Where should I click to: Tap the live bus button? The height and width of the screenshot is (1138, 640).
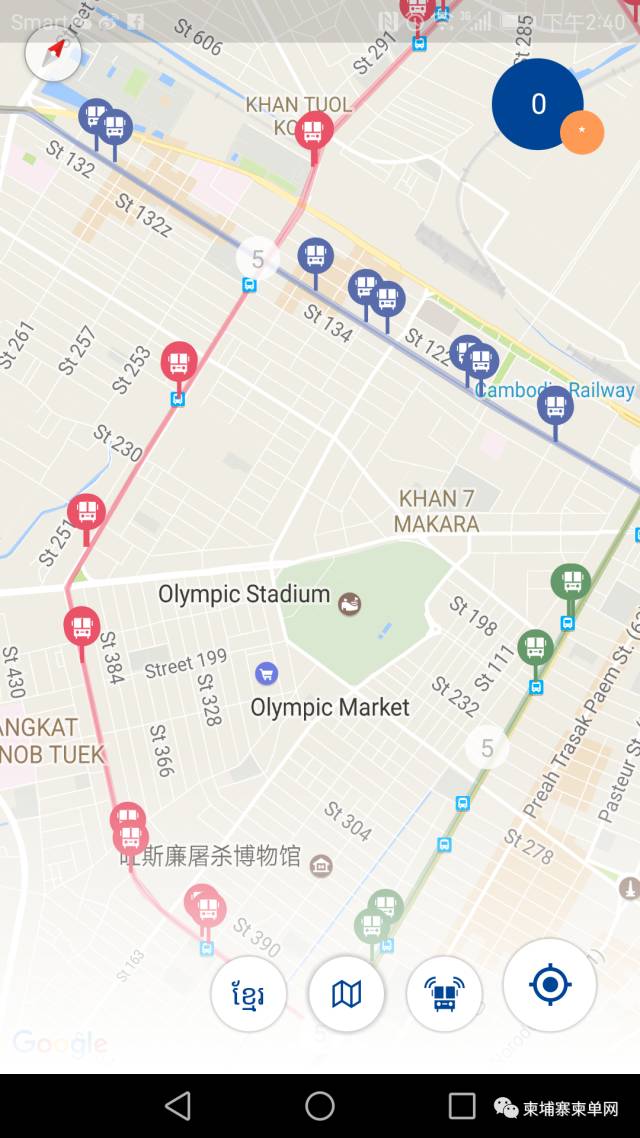444,994
